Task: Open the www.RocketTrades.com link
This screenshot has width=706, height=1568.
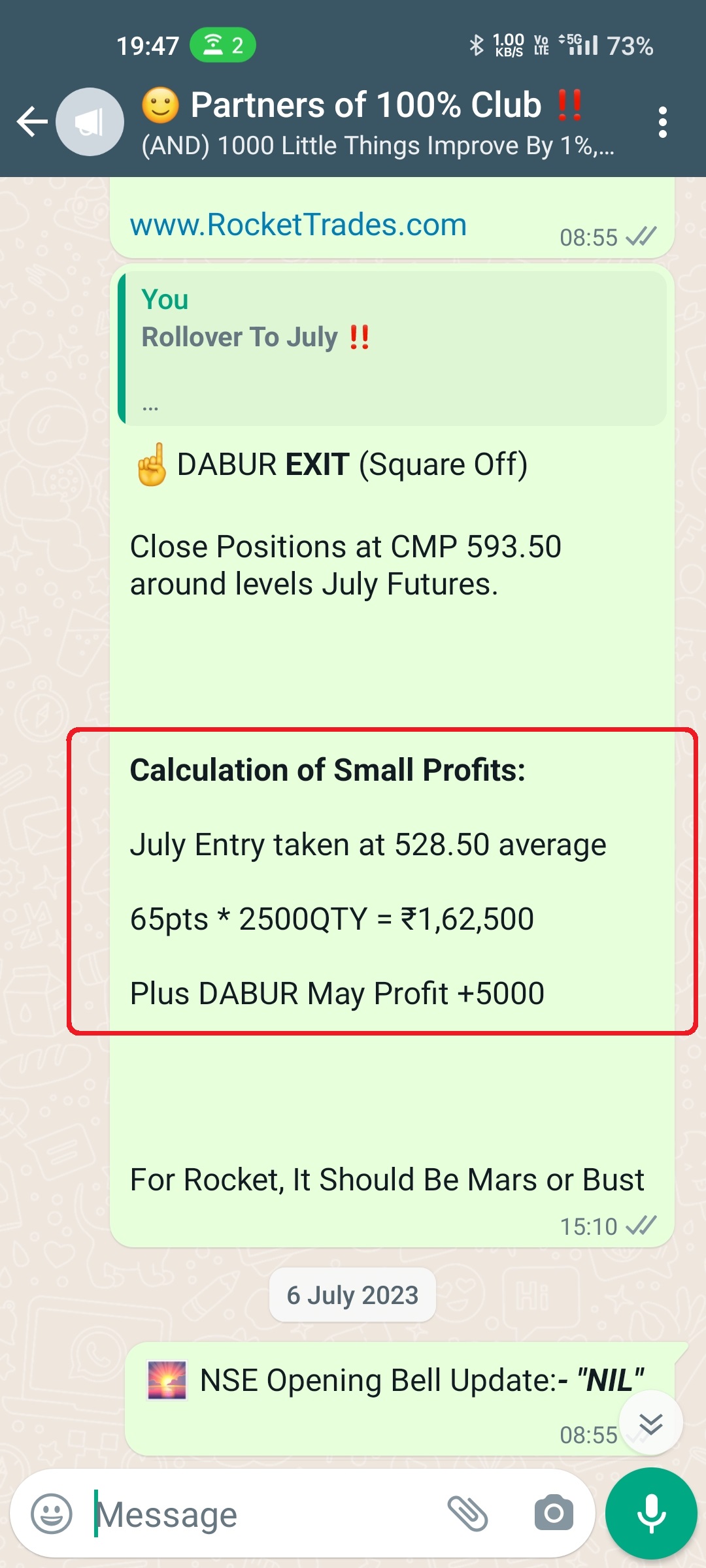Action: [x=298, y=225]
